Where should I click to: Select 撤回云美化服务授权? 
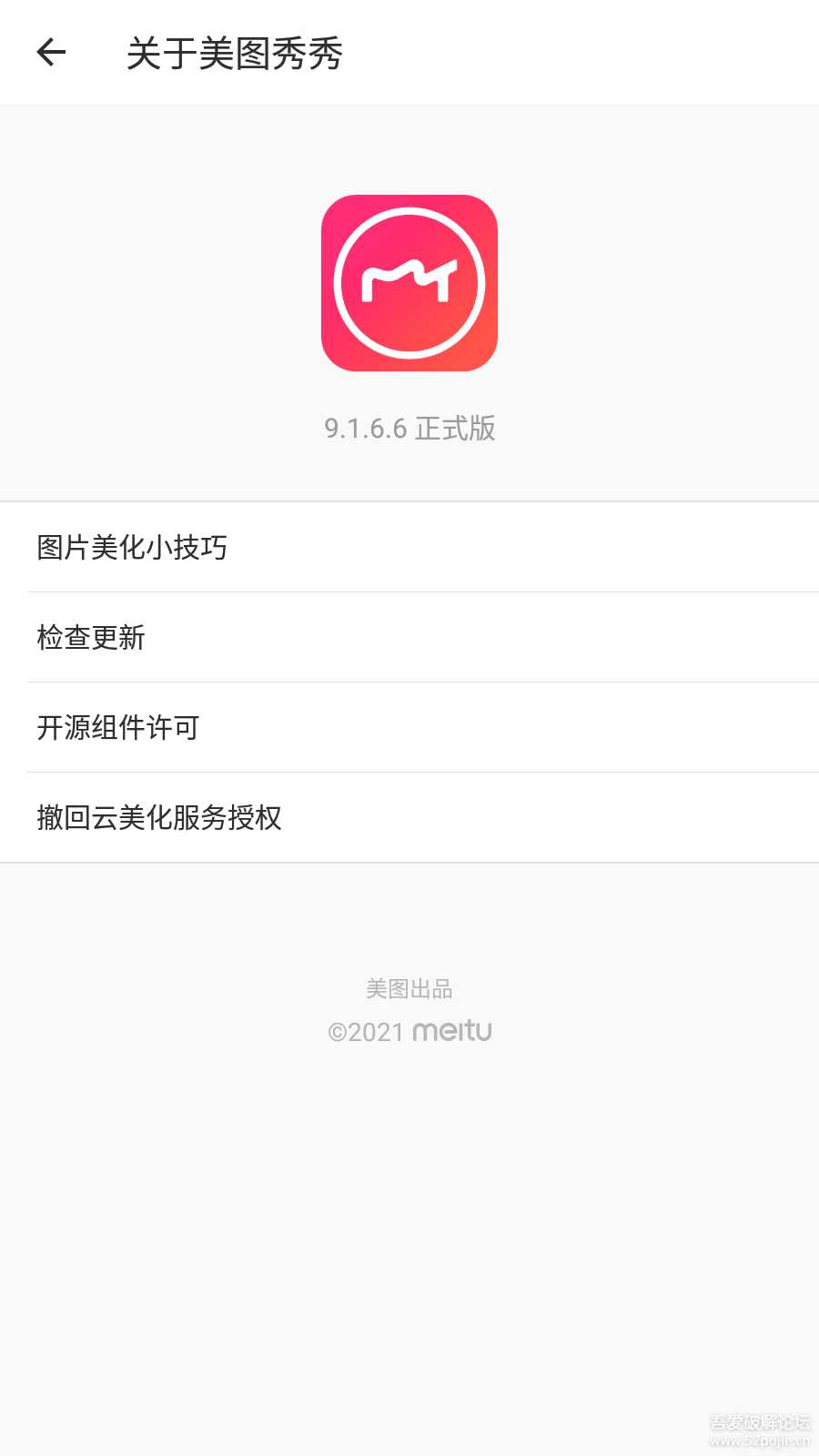[159, 817]
